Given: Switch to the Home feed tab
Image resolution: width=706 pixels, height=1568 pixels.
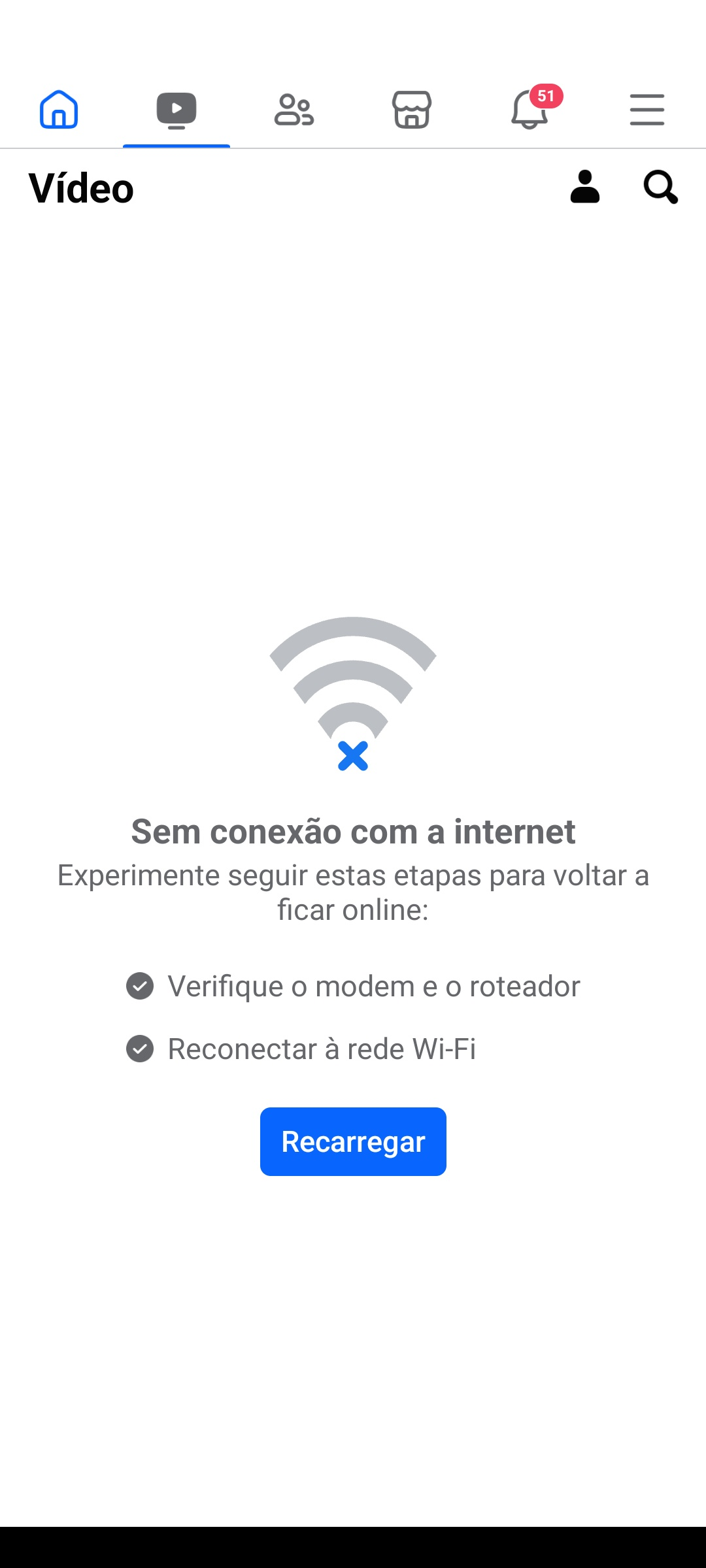Looking at the screenshot, I should [59, 110].
